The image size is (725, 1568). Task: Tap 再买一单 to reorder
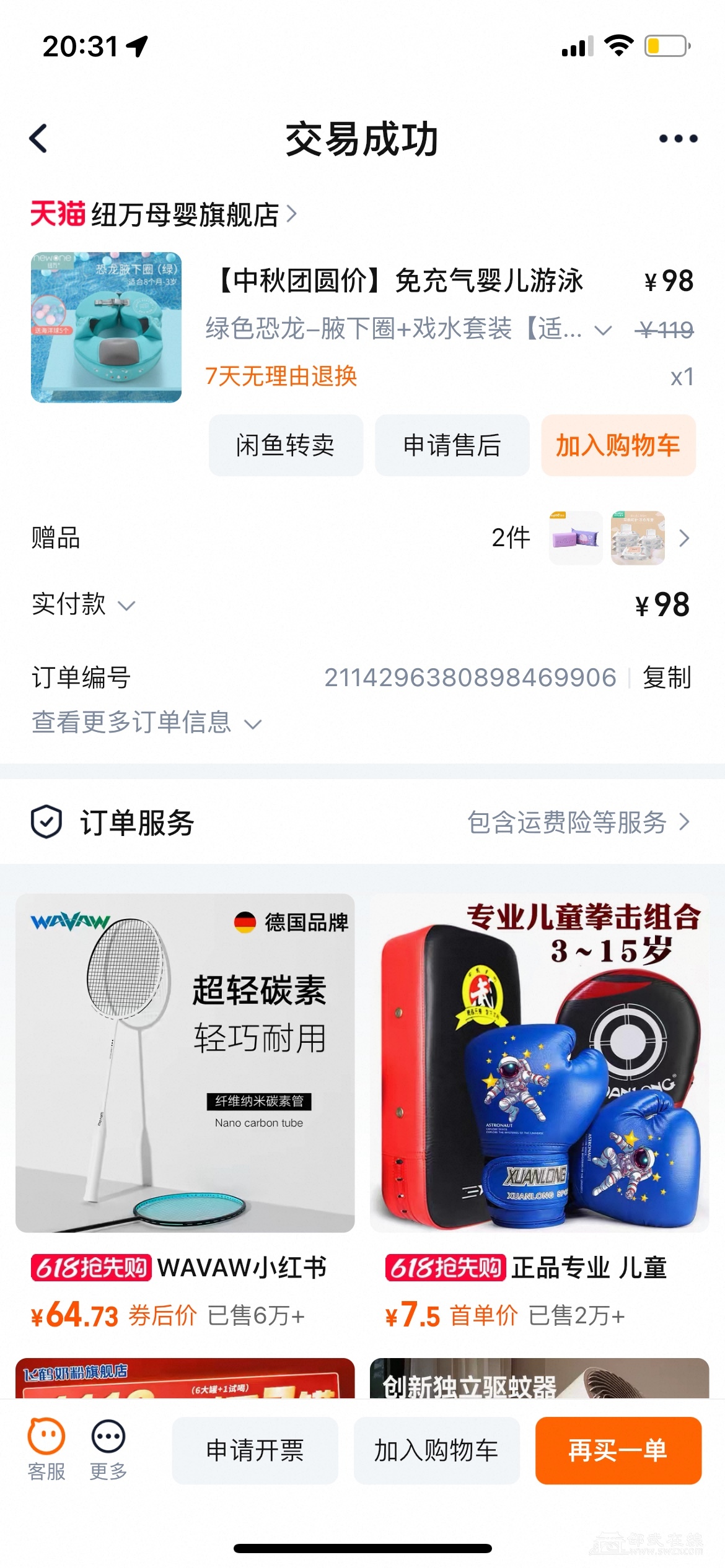pyautogui.click(x=618, y=1450)
